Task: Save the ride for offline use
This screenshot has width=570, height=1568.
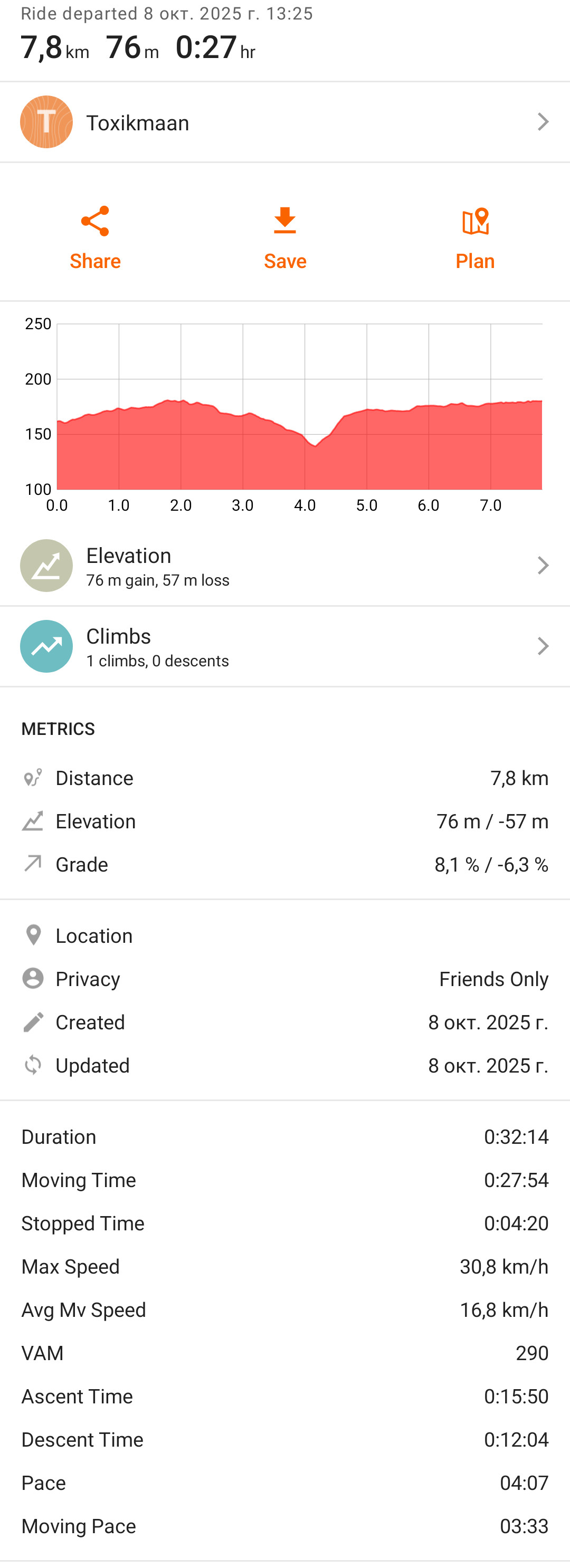Action: pos(285,238)
